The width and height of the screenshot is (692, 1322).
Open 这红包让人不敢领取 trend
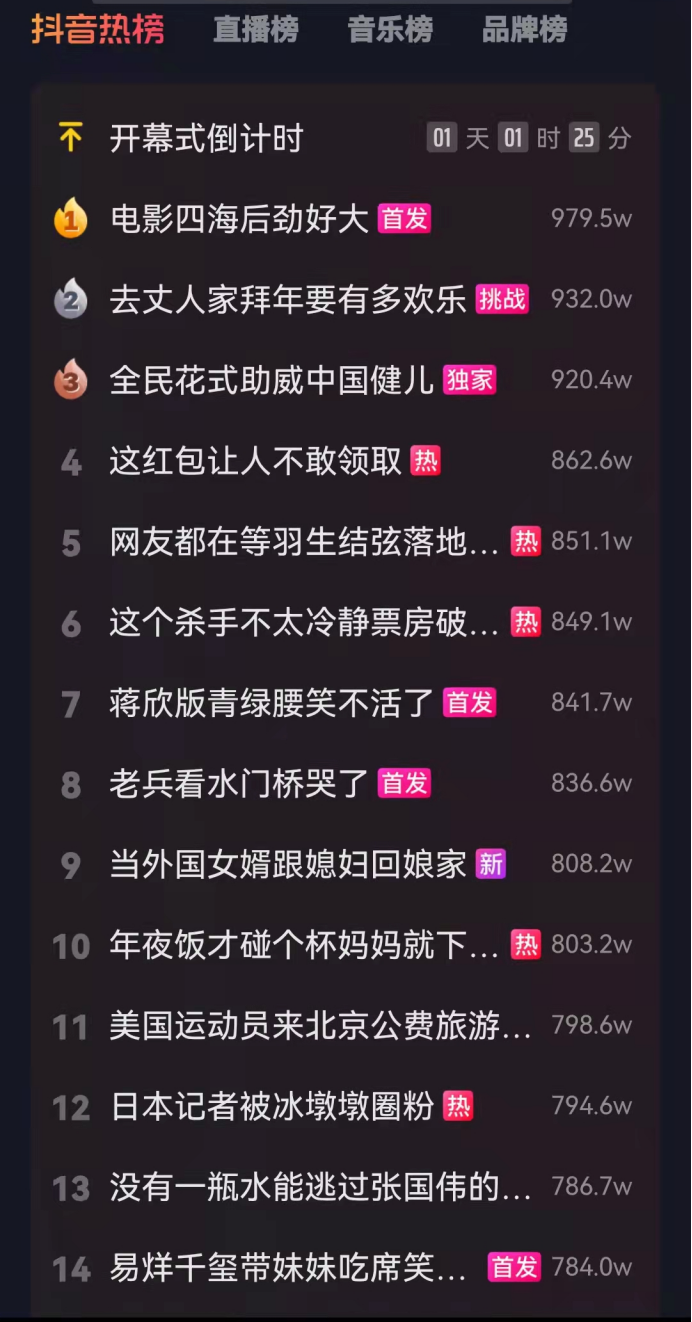pos(345,461)
